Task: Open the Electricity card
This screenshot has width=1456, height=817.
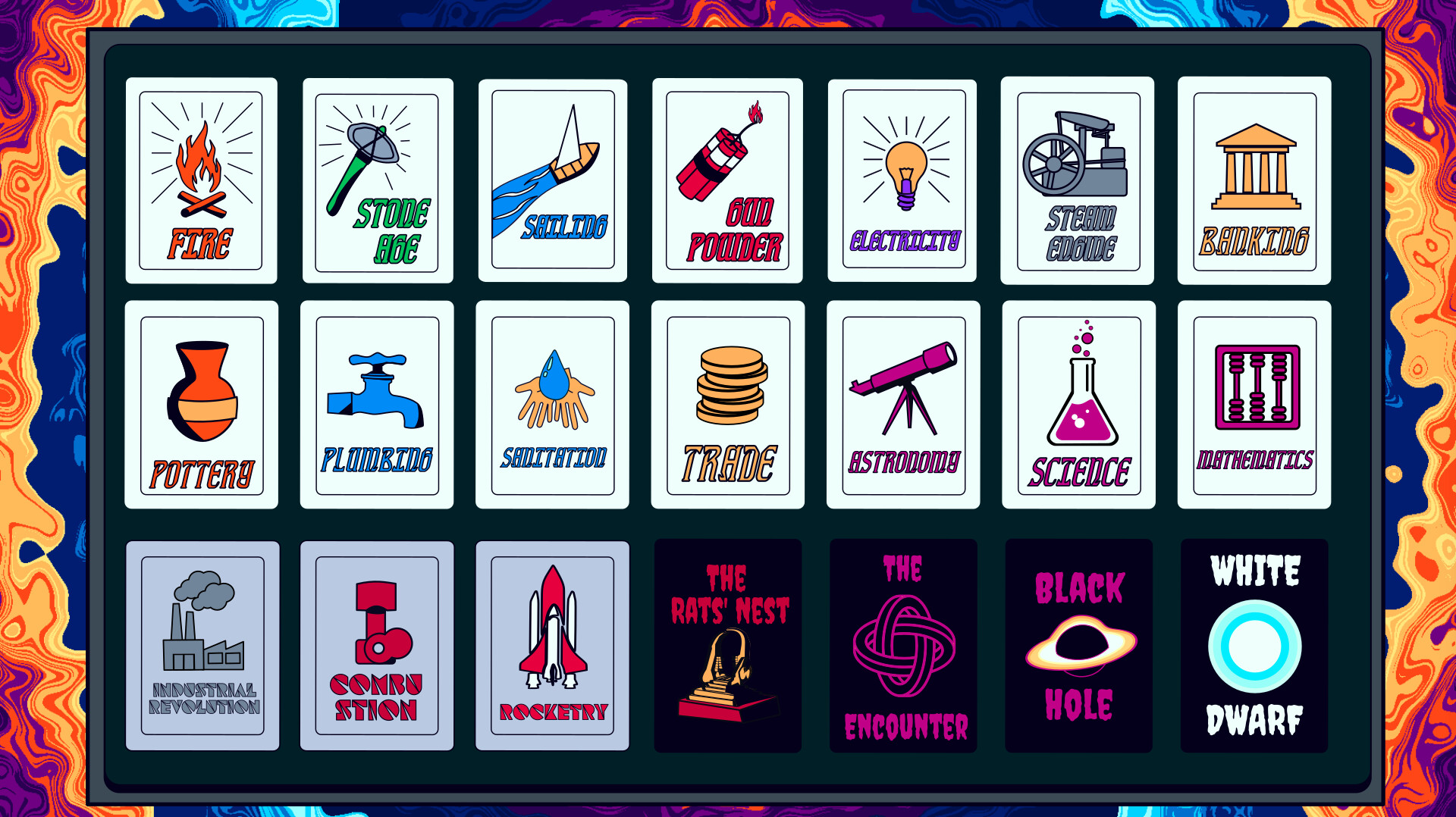Action: coord(902,180)
